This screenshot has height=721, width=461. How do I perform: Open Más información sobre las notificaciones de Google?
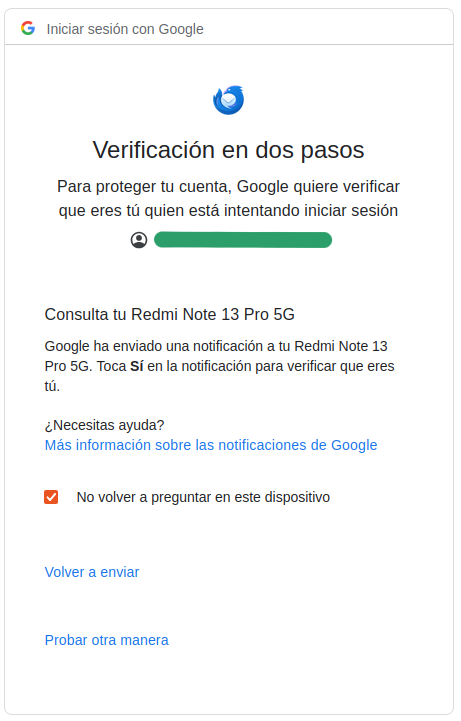[211, 445]
